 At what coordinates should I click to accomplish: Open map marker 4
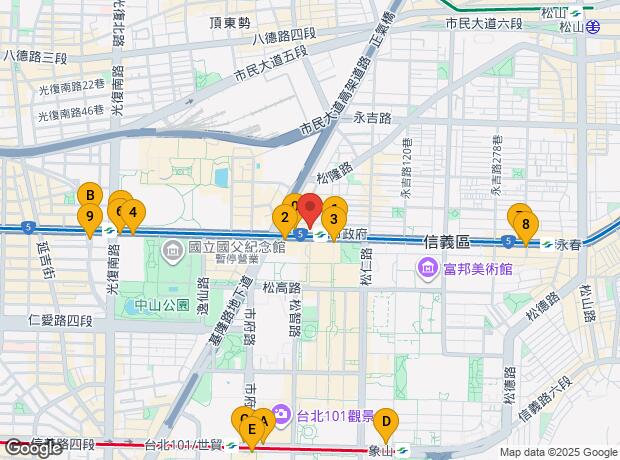coord(132,212)
